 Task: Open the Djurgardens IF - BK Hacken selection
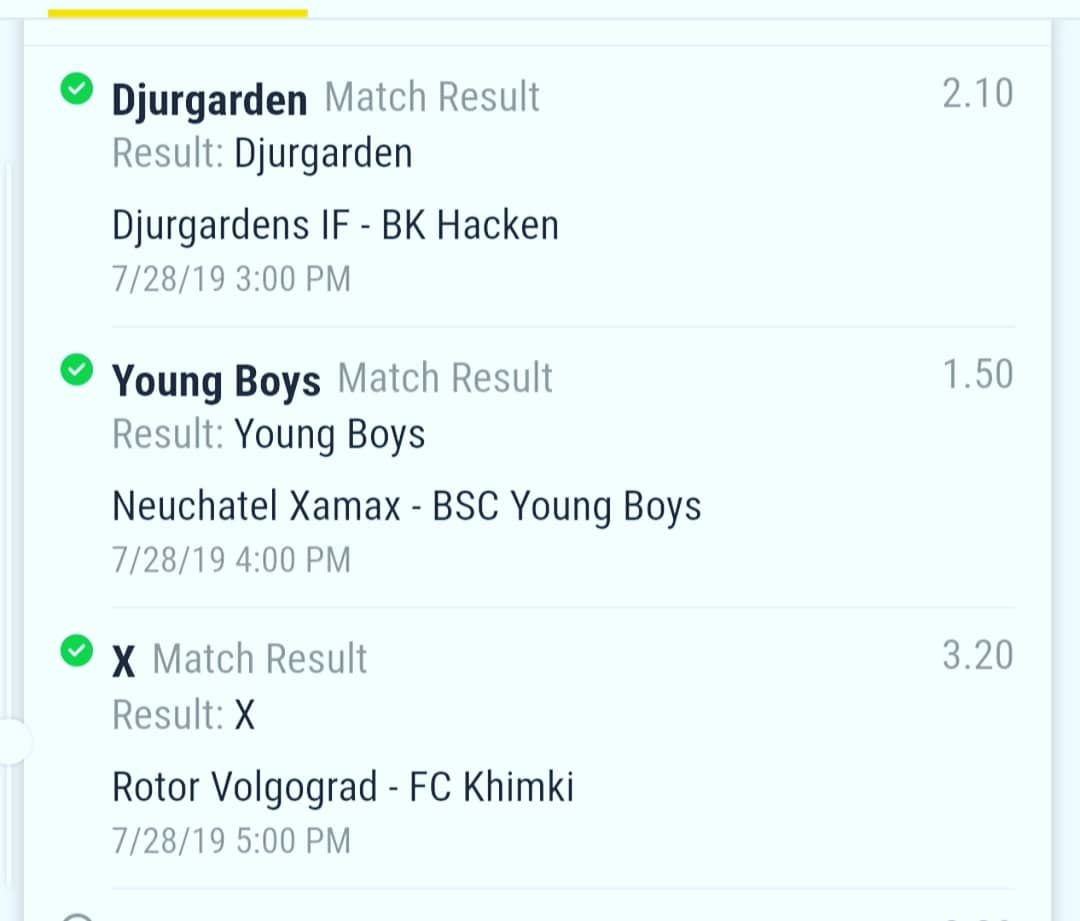tap(335, 225)
